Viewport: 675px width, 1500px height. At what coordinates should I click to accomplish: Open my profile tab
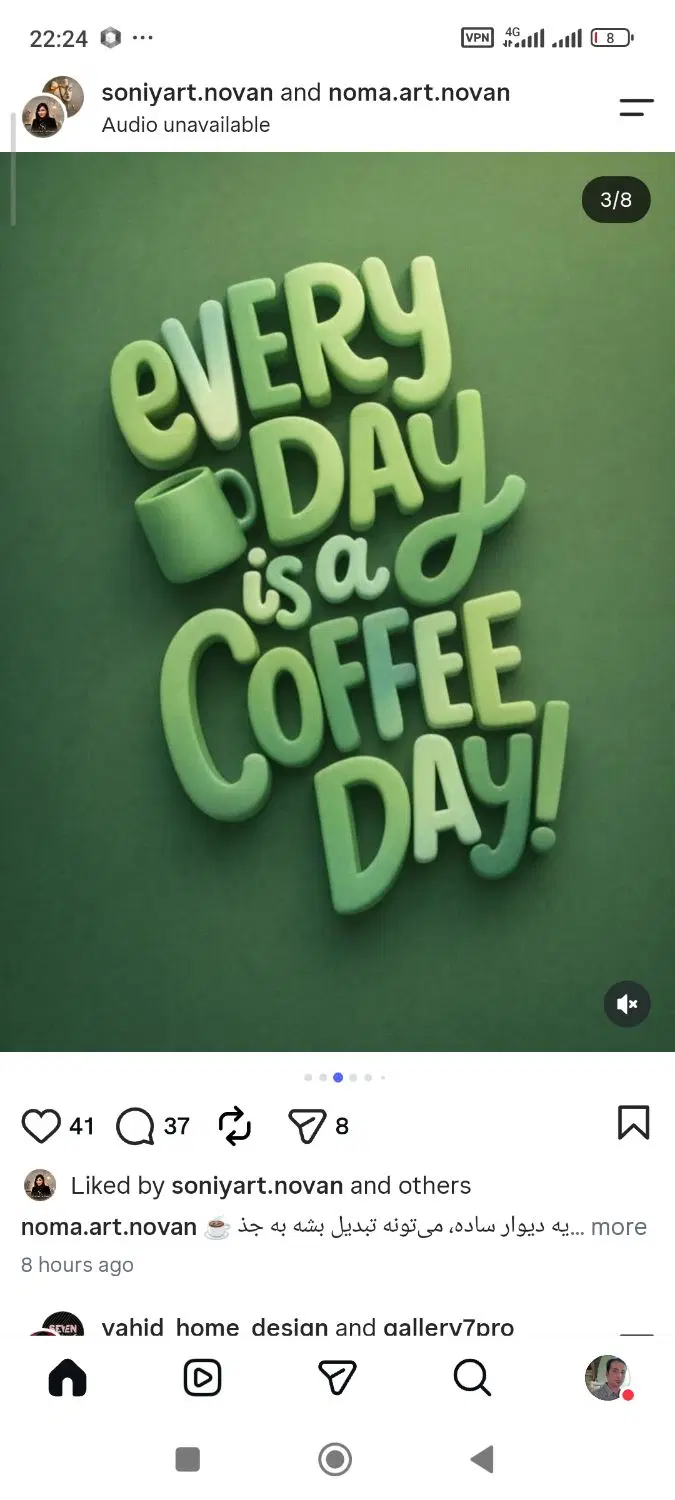(608, 1378)
